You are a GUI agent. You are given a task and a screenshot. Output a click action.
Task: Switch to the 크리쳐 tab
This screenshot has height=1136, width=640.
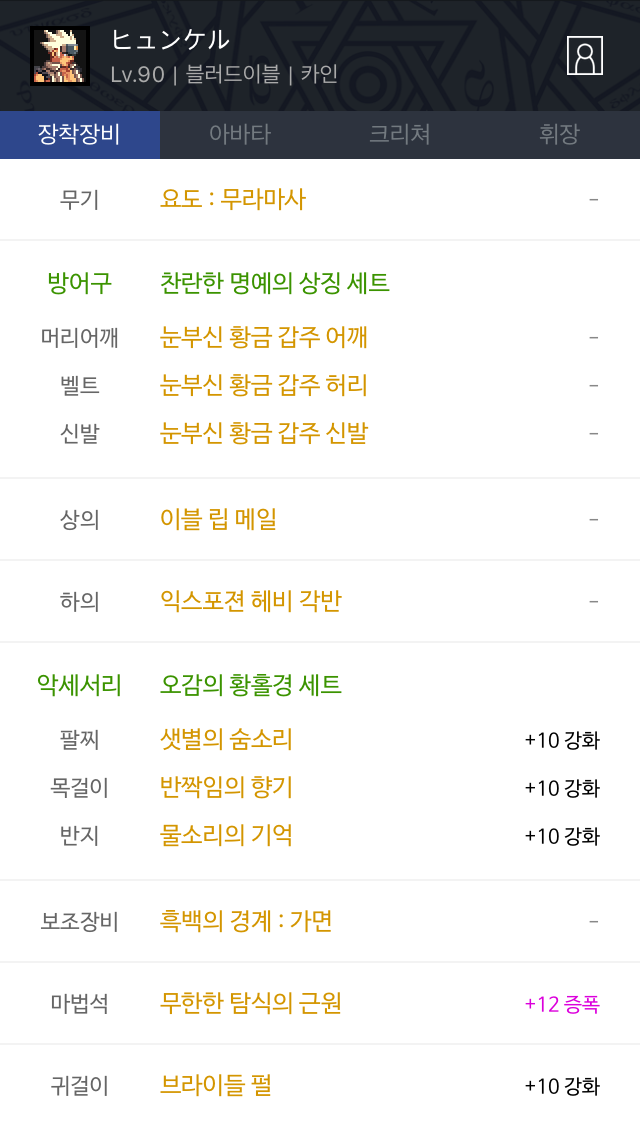click(400, 135)
